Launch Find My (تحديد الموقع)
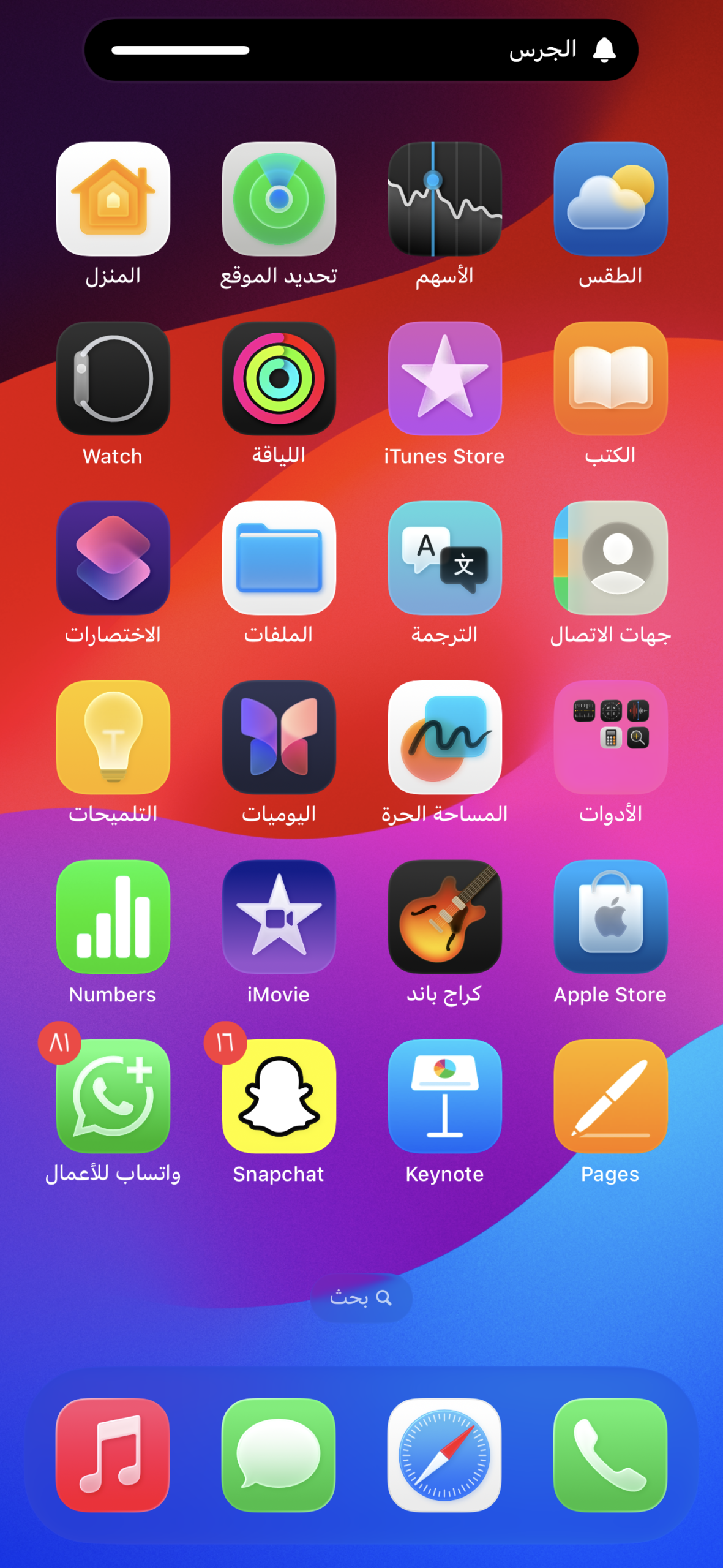 (279, 199)
